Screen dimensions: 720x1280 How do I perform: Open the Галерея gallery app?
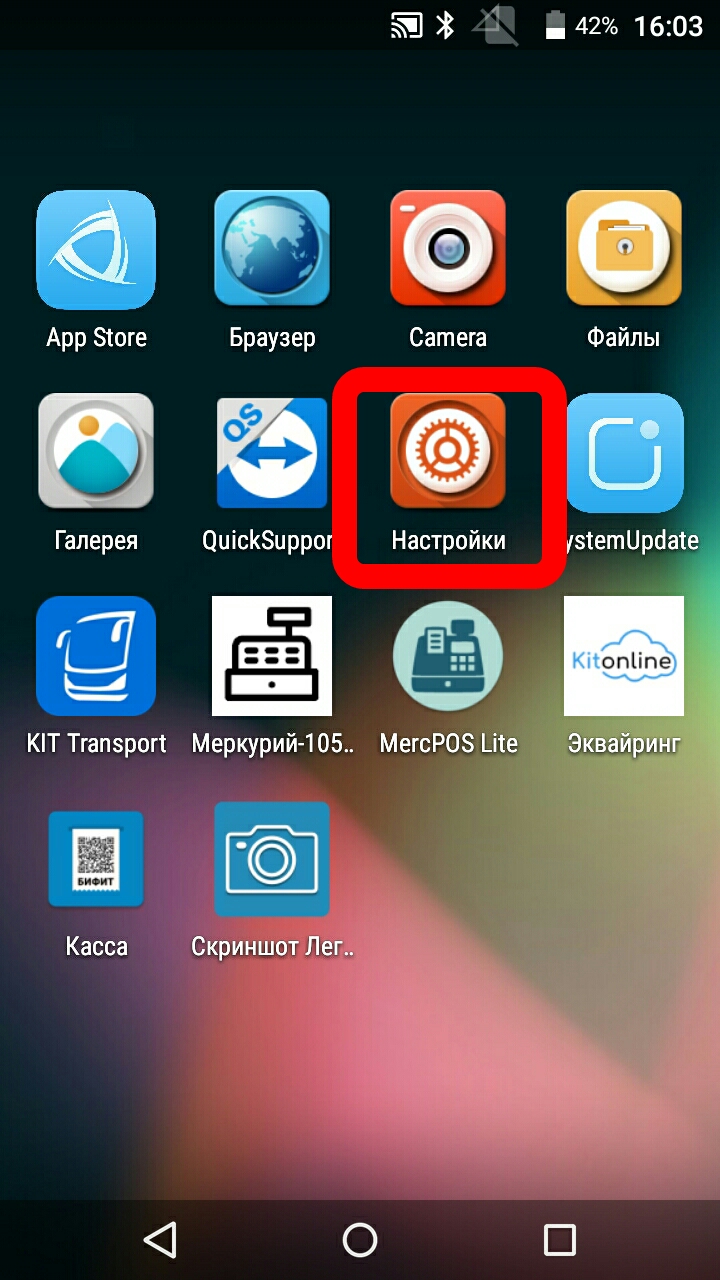coord(96,452)
